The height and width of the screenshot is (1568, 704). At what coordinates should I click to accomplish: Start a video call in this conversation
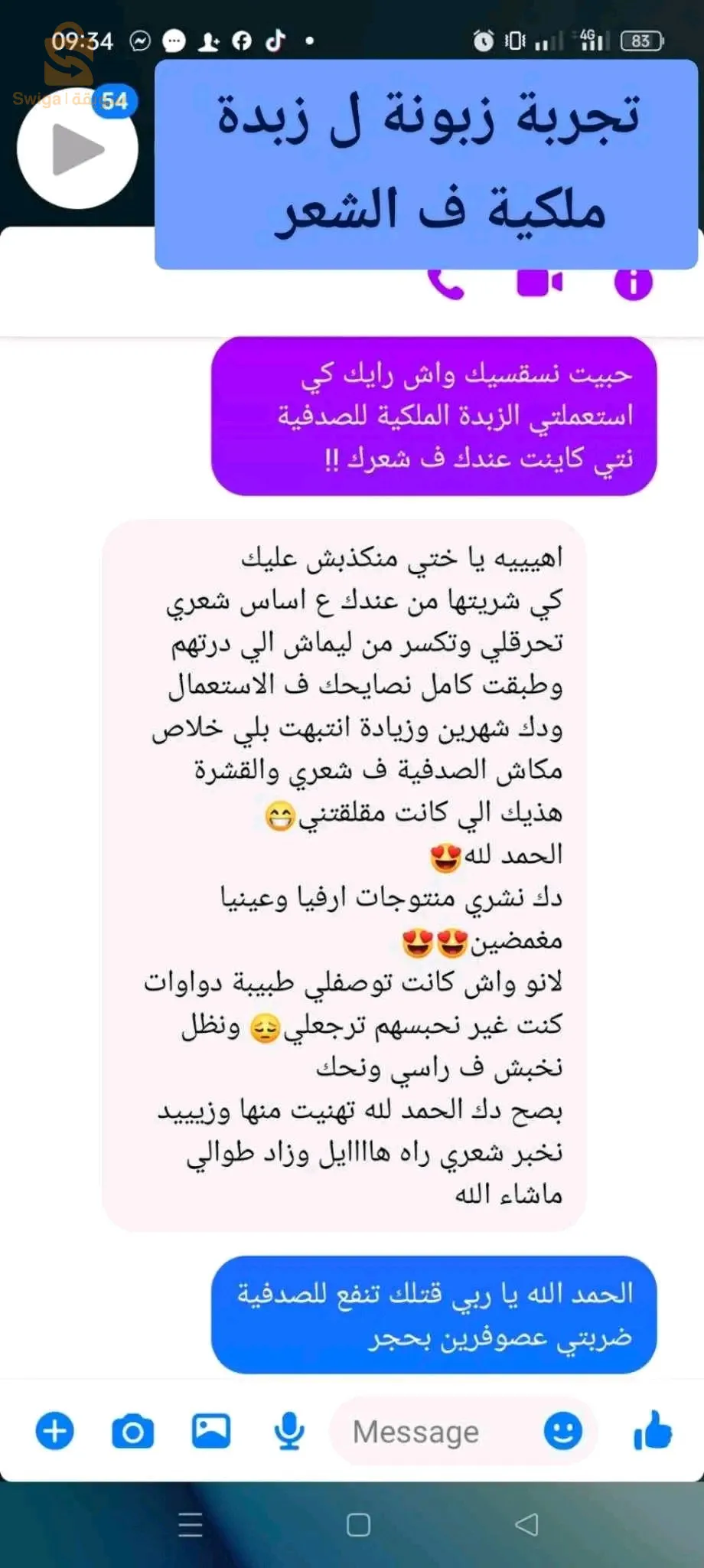tap(539, 283)
